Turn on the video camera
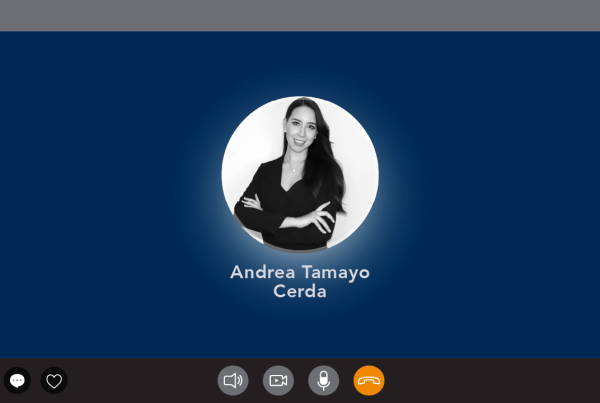The width and height of the screenshot is (600, 403). point(278,380)
